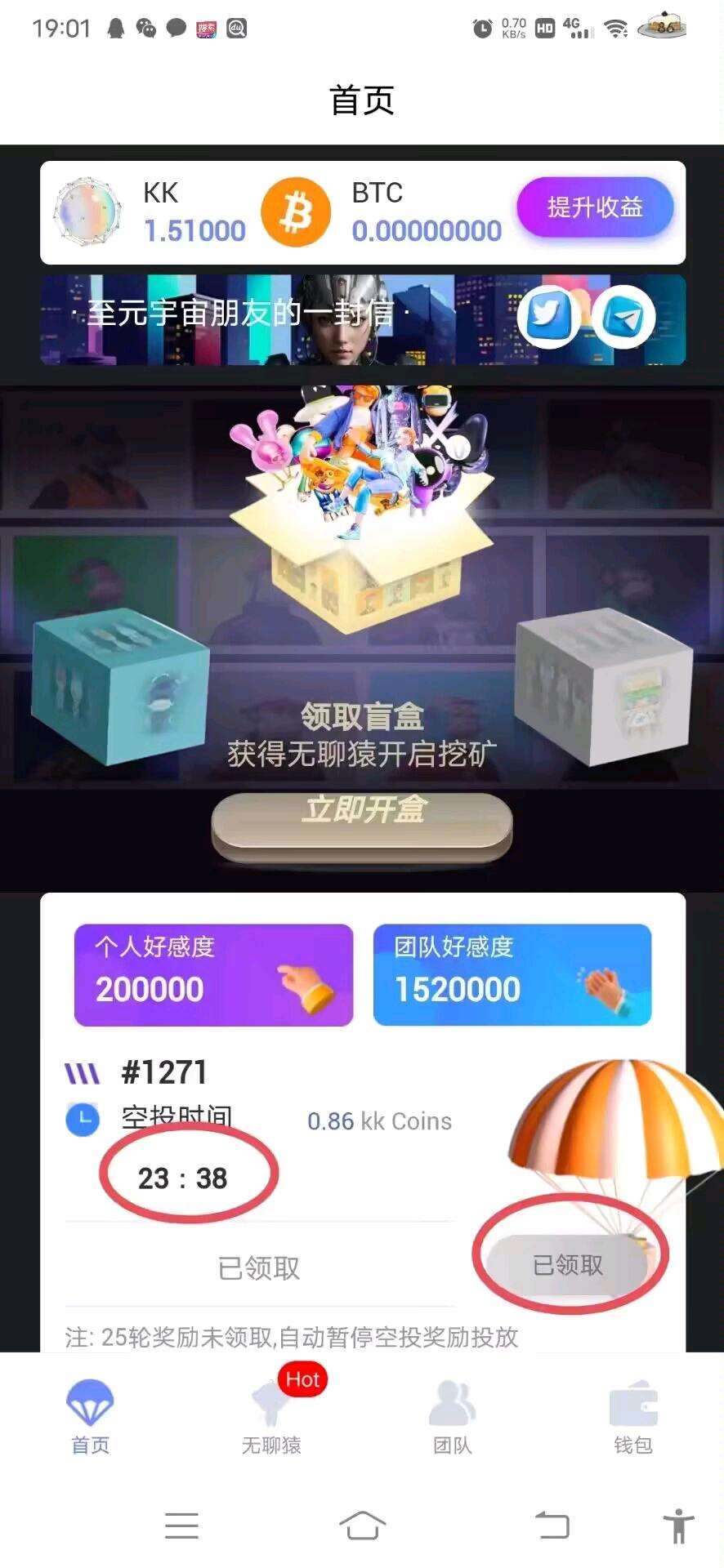This screenshot has height=1568, width=724.
Task: Open the 个人好感度 card
Action: coord(214,974)
